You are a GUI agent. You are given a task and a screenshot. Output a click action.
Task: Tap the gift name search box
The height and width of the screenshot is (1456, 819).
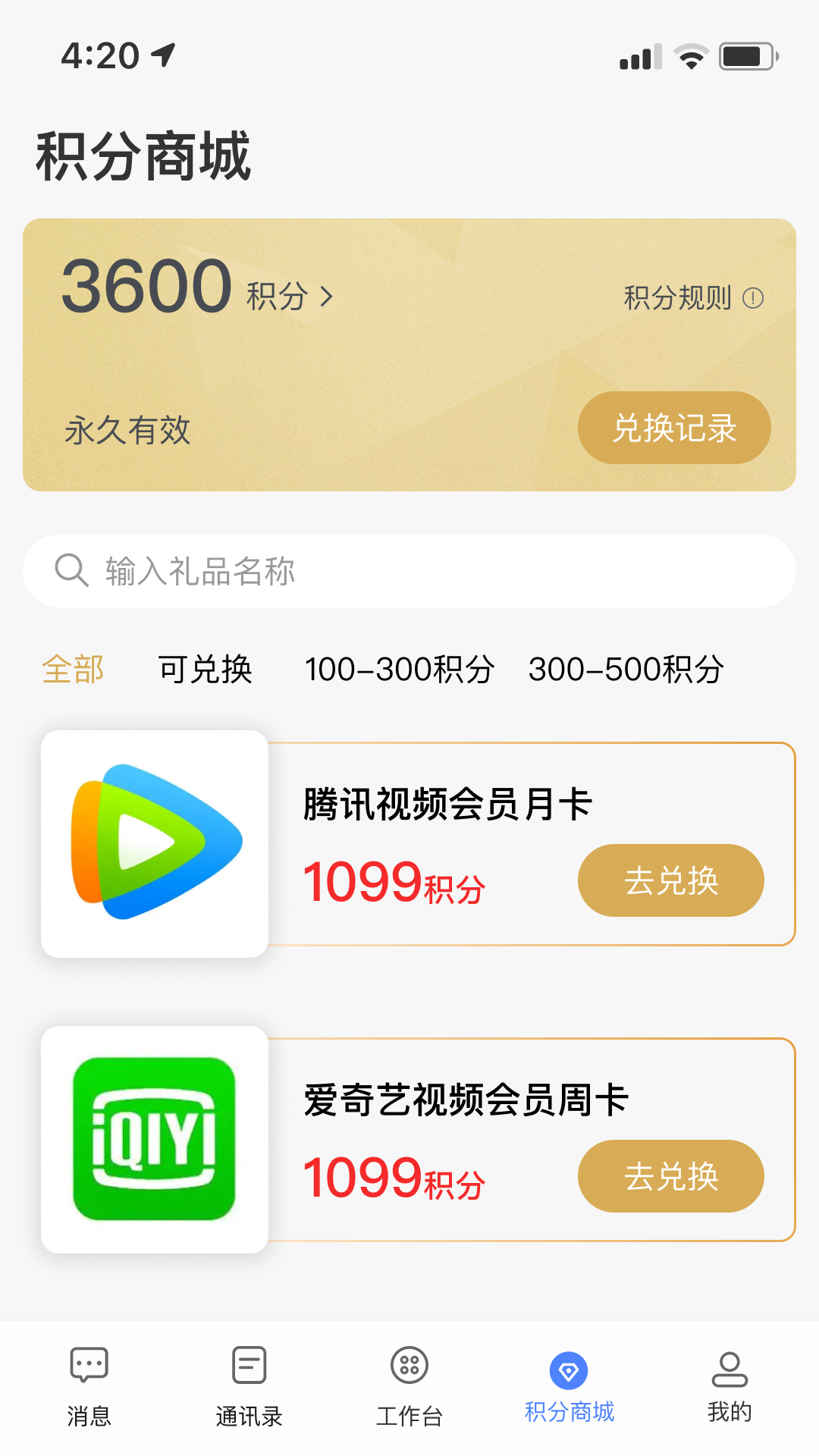[x=409, y=571]
